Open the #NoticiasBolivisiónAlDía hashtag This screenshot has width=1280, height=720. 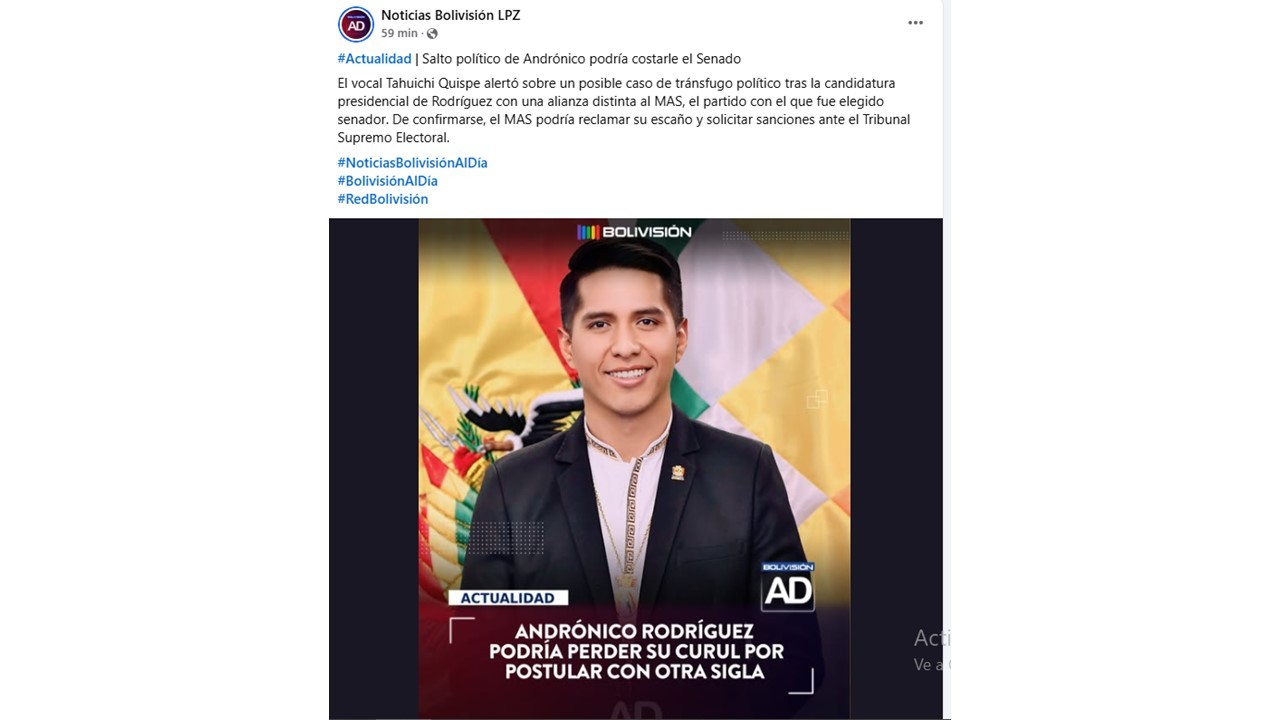tap(412, 163)
